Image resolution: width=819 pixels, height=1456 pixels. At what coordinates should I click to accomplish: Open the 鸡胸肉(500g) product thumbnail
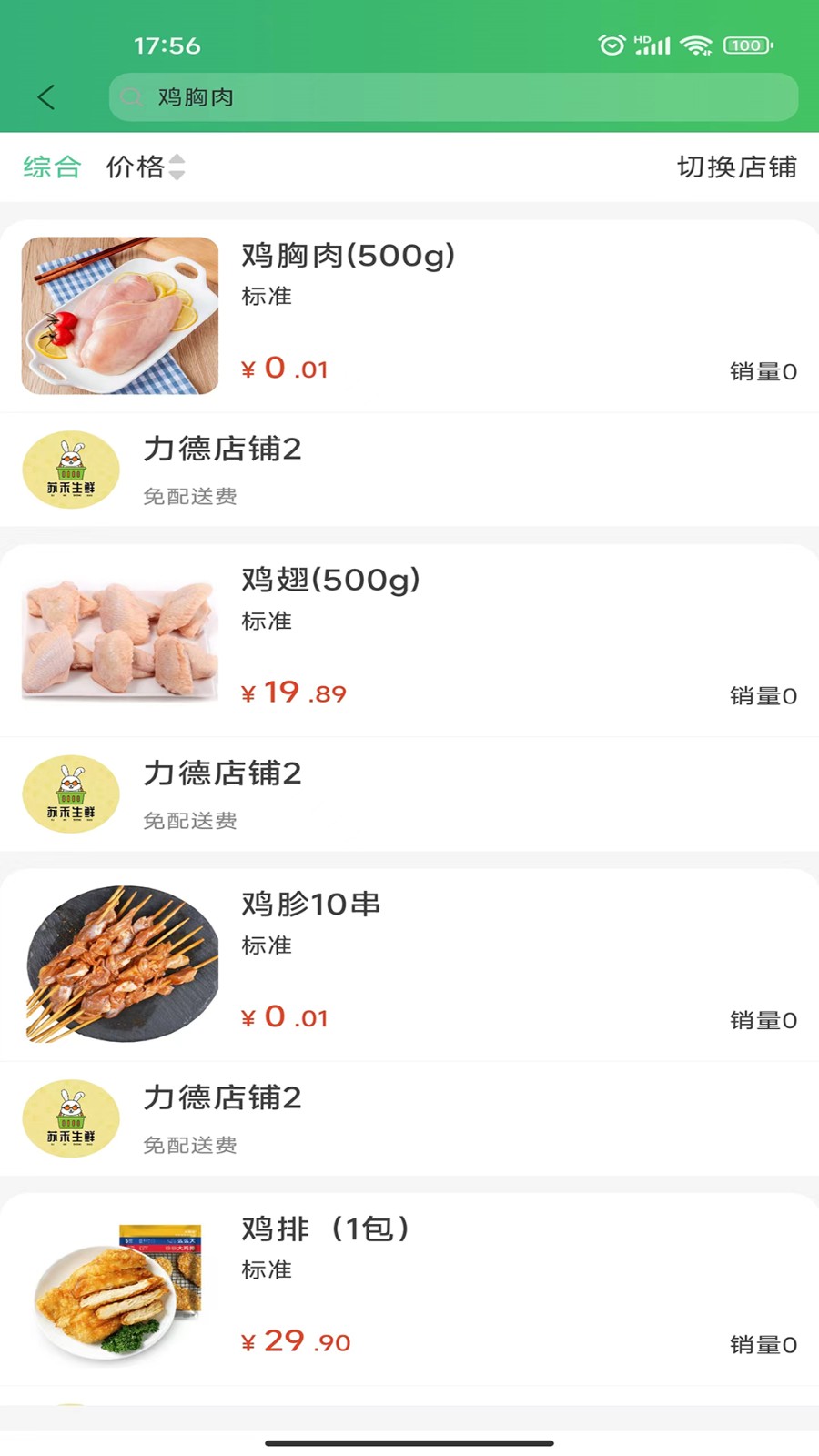119,315
